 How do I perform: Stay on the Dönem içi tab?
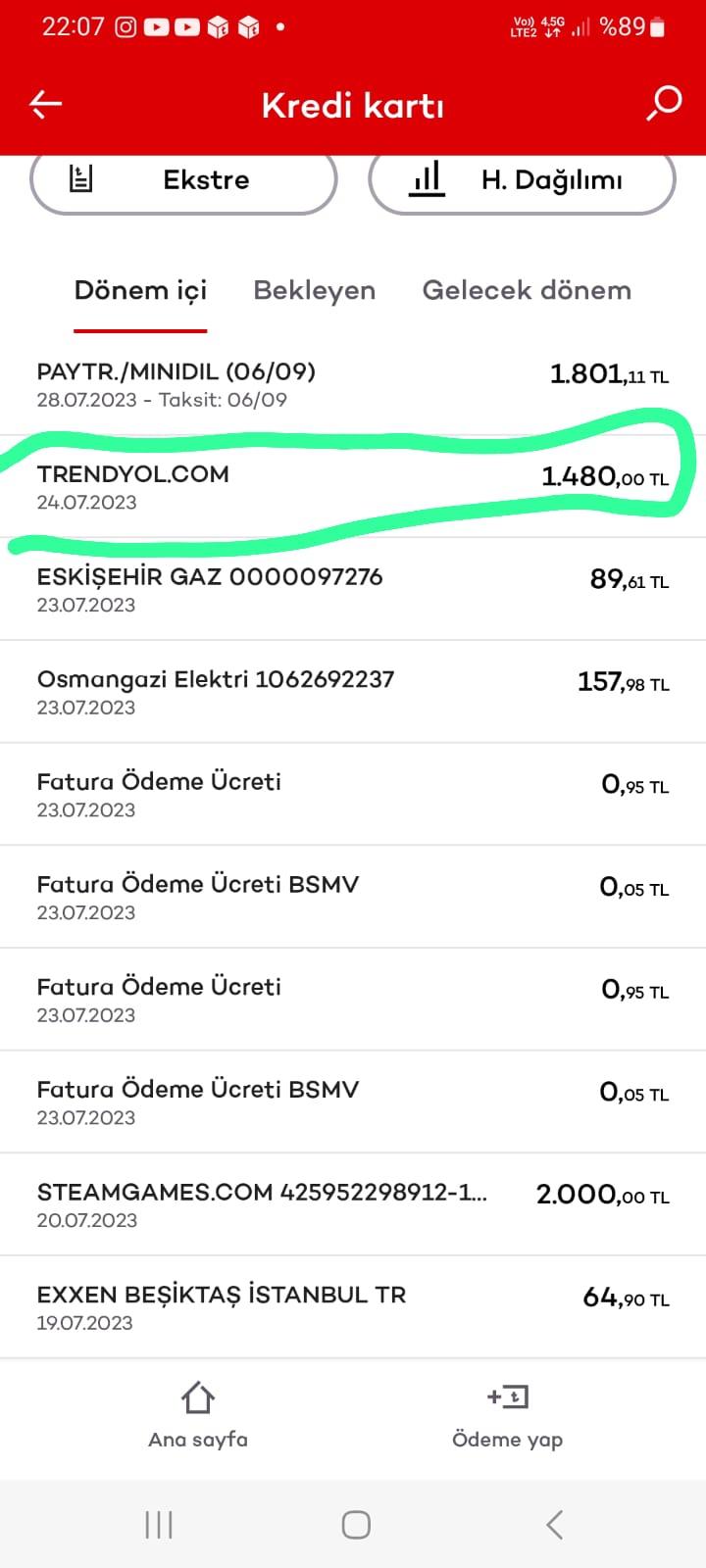140,290
